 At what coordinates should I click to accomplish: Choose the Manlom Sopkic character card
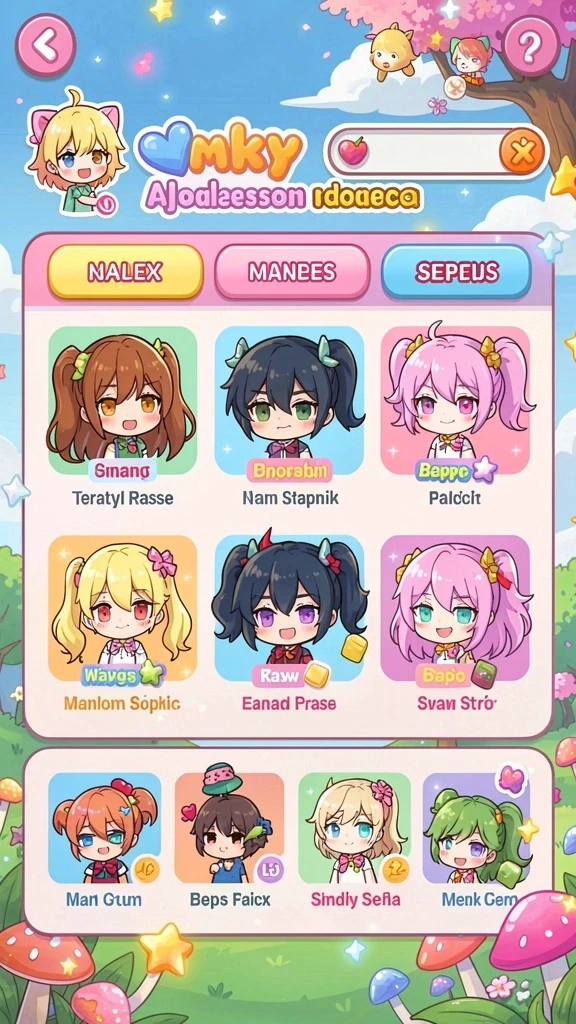122,624
